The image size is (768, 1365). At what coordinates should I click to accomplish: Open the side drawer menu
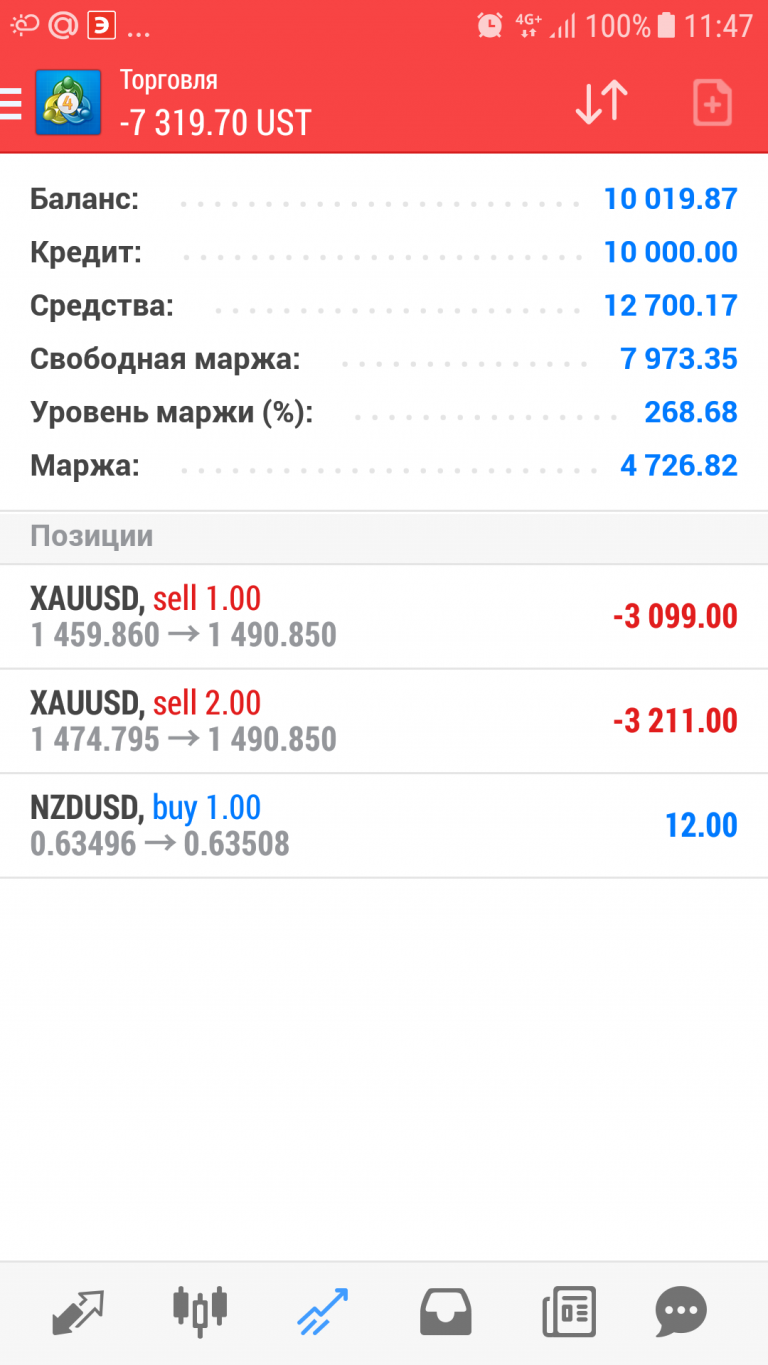tap(10, 103)
